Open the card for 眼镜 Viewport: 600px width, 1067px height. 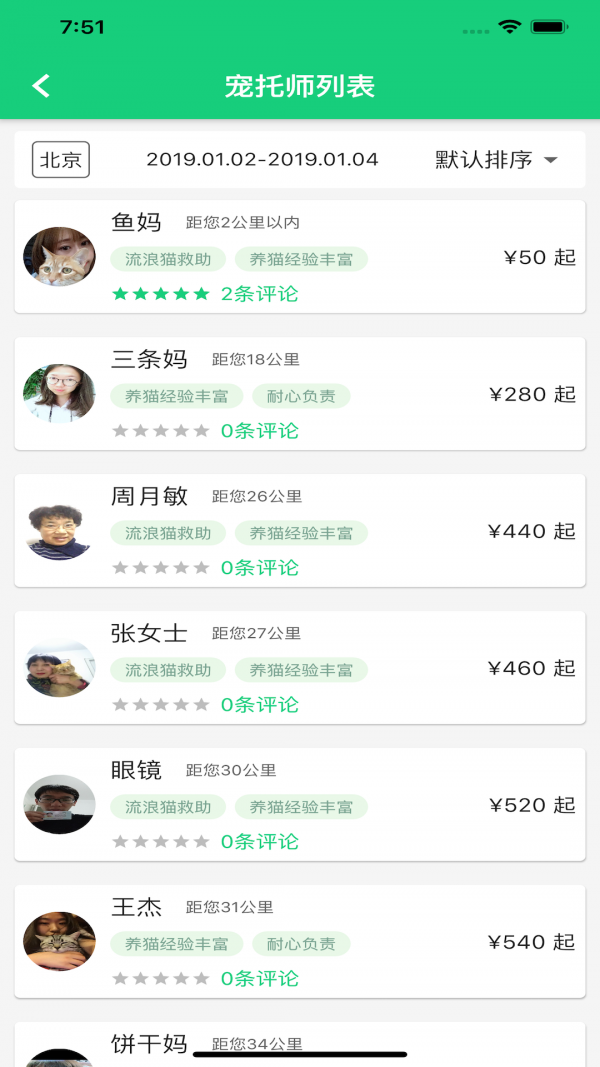coord(300,804)
